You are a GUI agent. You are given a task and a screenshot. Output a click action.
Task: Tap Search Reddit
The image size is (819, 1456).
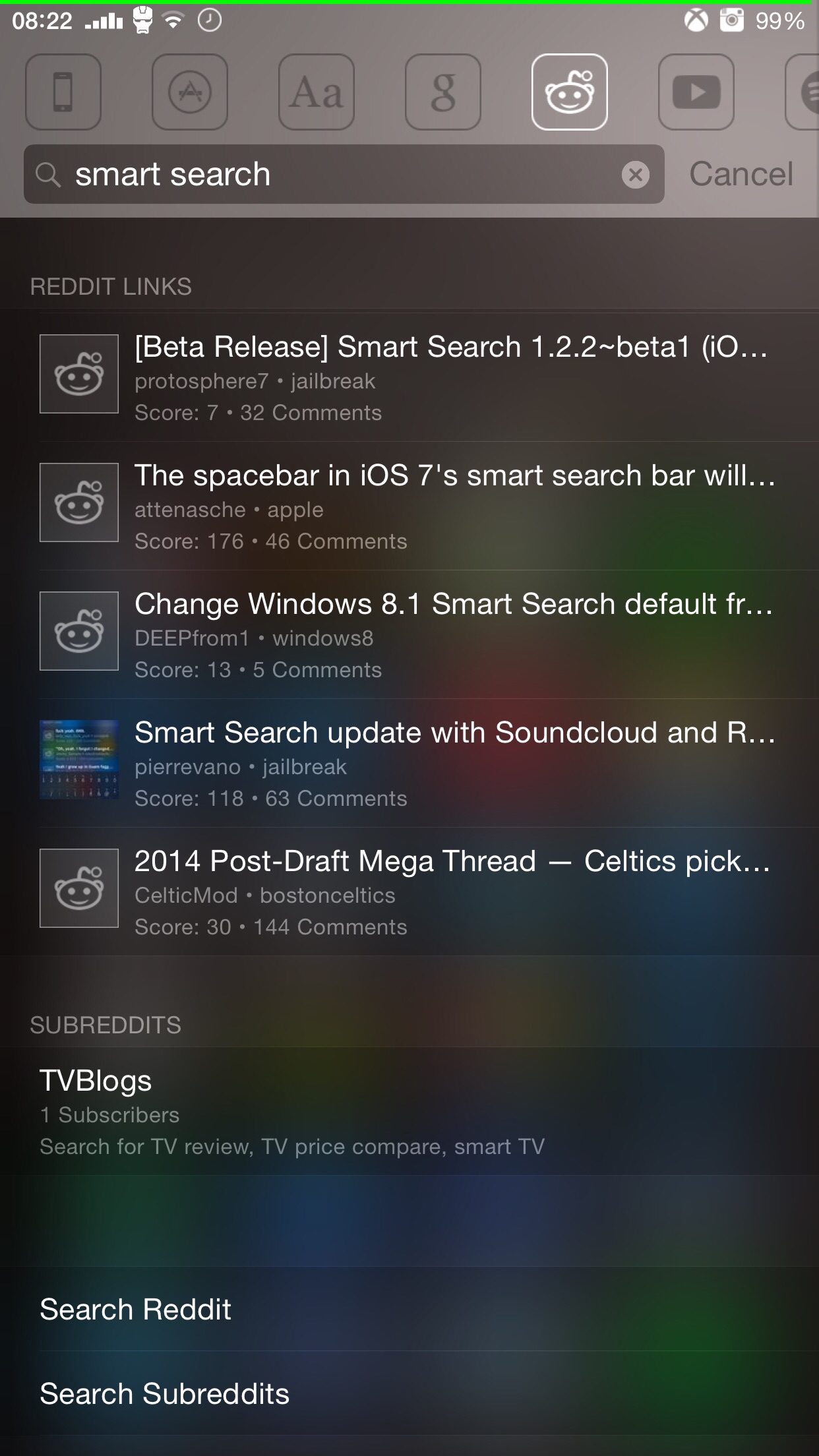tap(409, 1309)
